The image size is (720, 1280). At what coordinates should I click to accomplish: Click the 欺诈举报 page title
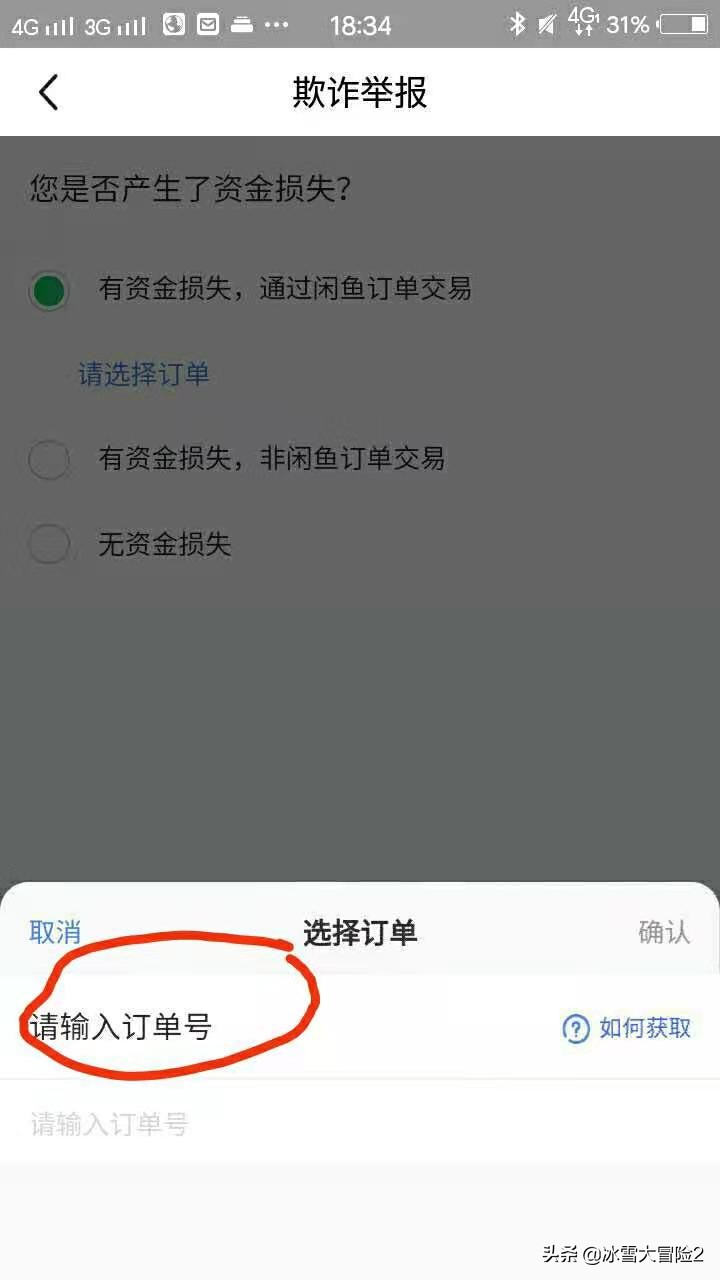pyautogui.click(x=359, y=92)
